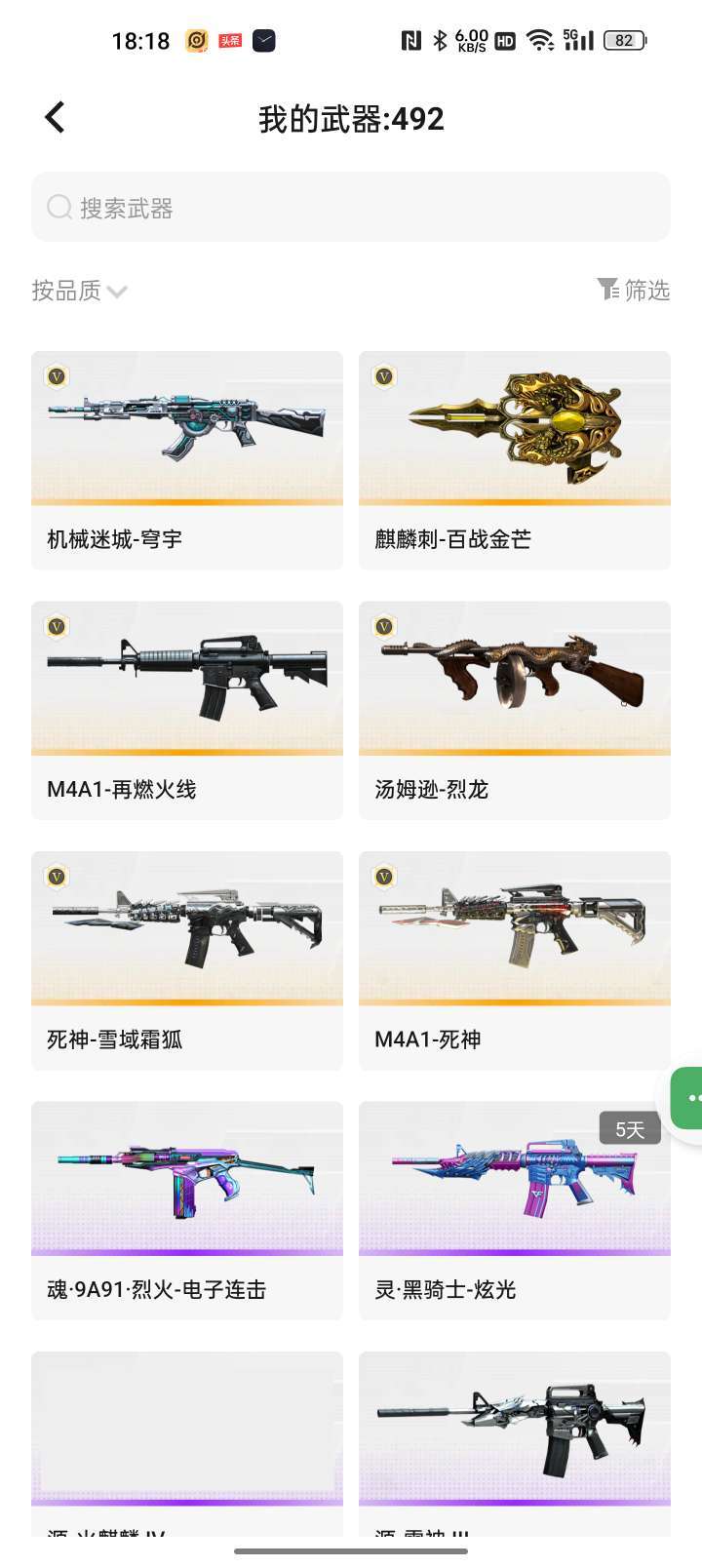Select the 灵·黑骑士-炫光 weapon card
The image size is (702, 1568).
pyautogui.click(x=515, y=1210)
